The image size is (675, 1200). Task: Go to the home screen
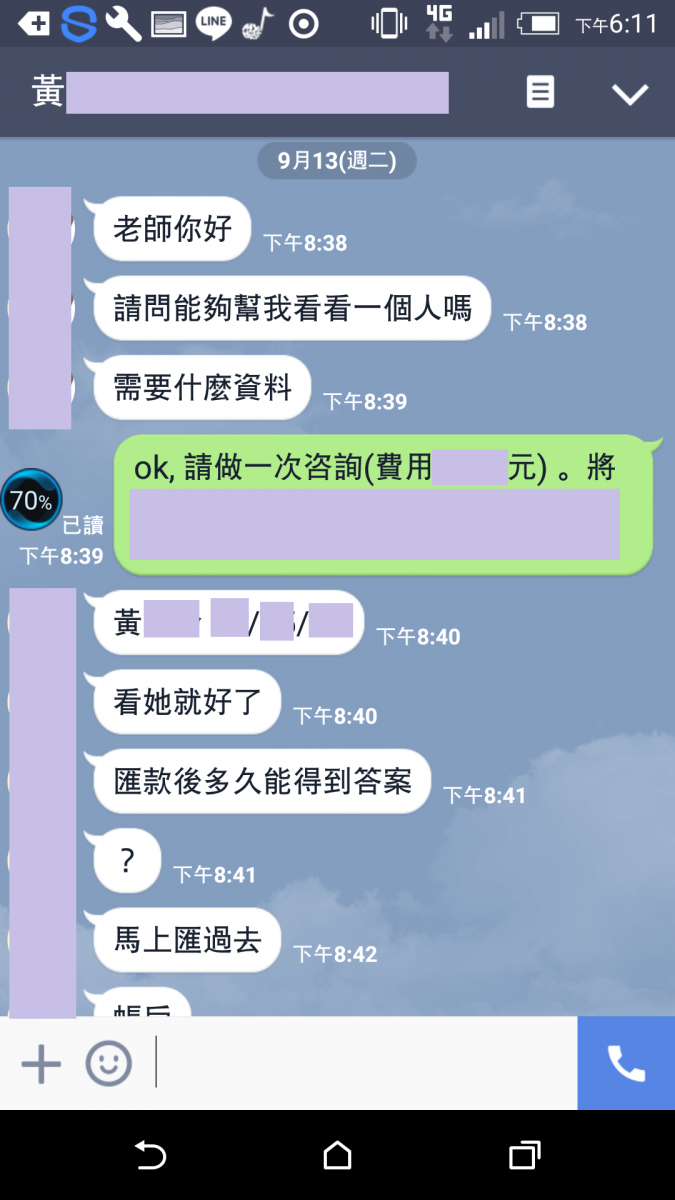[x=338, y=1156]
